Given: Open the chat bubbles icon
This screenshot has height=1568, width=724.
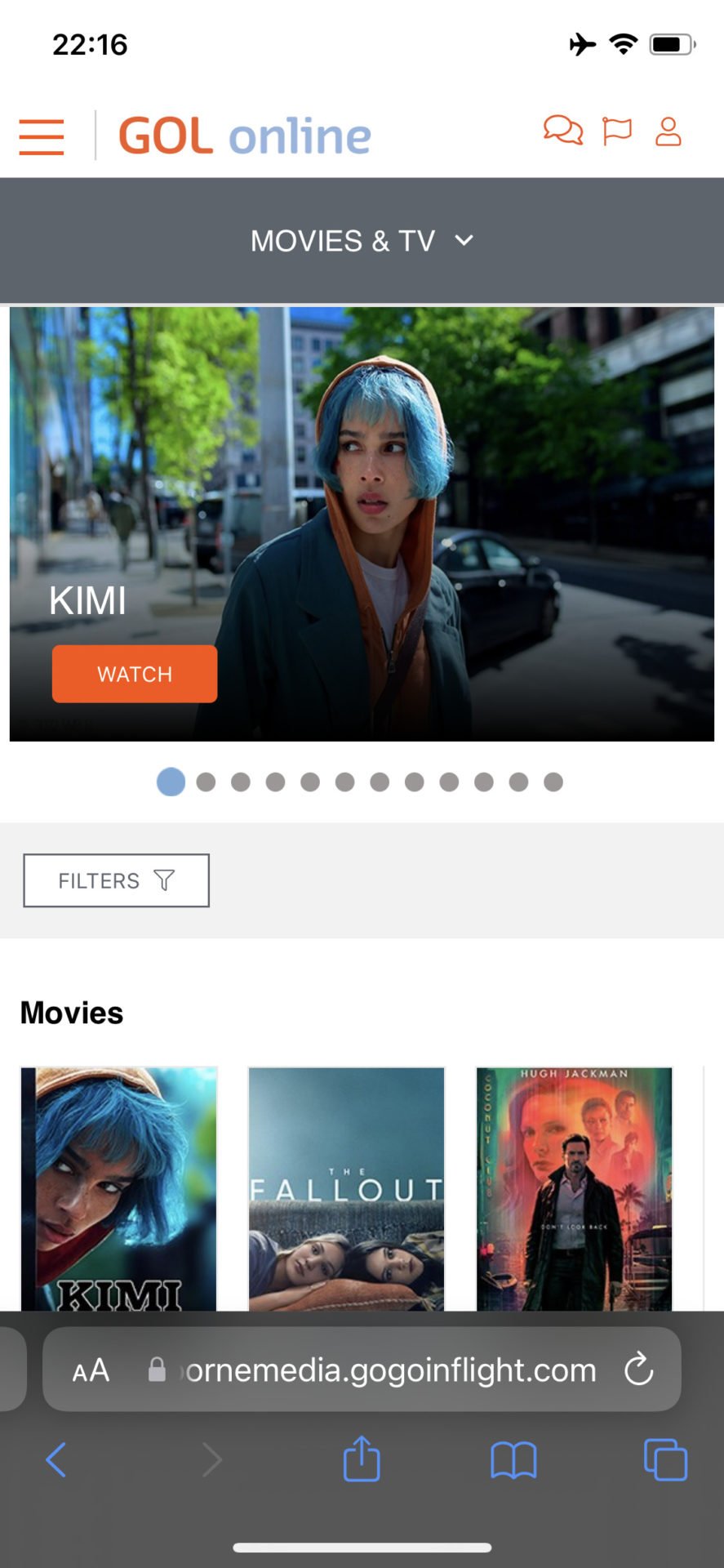Looking at the screenshot, I should click(563, 131).
